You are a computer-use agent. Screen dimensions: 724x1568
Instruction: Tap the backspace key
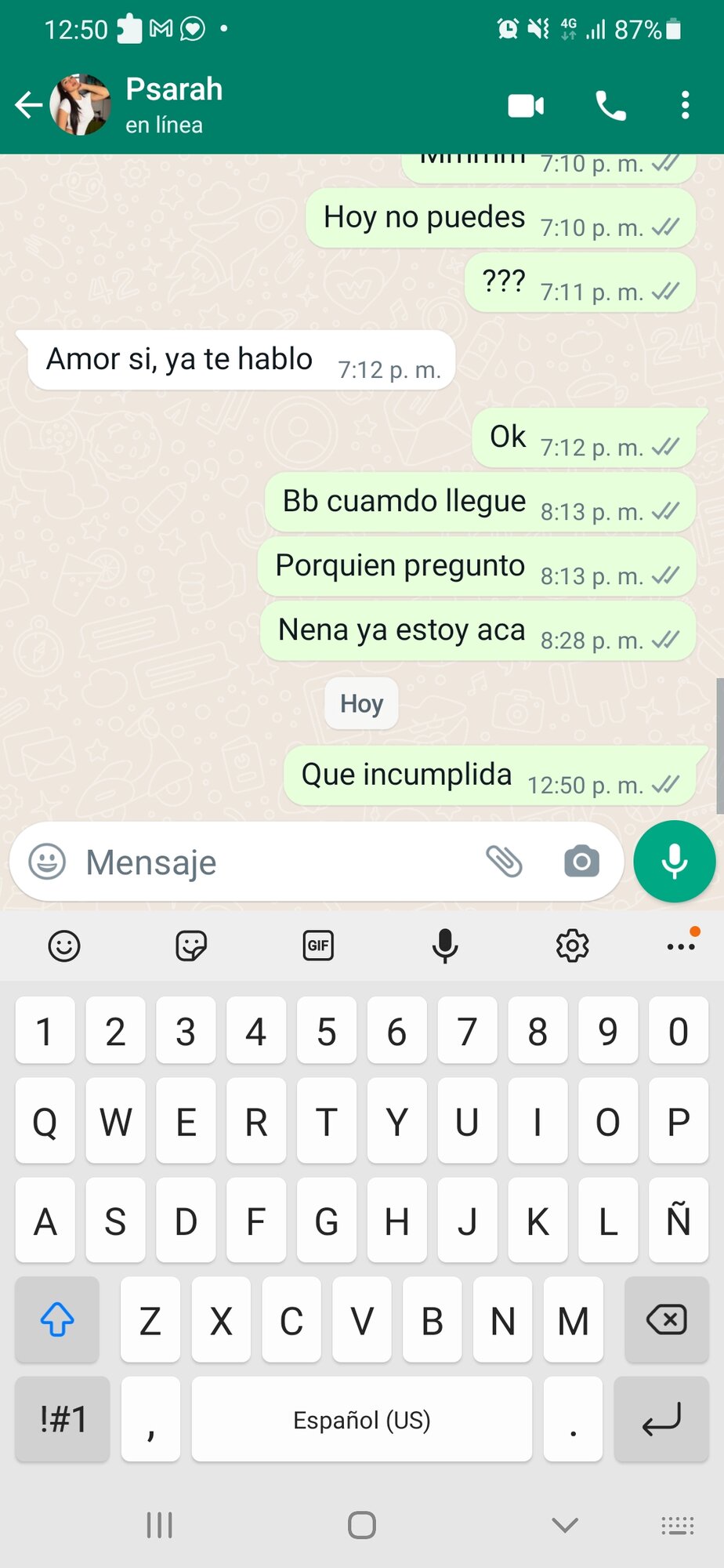tap(666, 1320)
